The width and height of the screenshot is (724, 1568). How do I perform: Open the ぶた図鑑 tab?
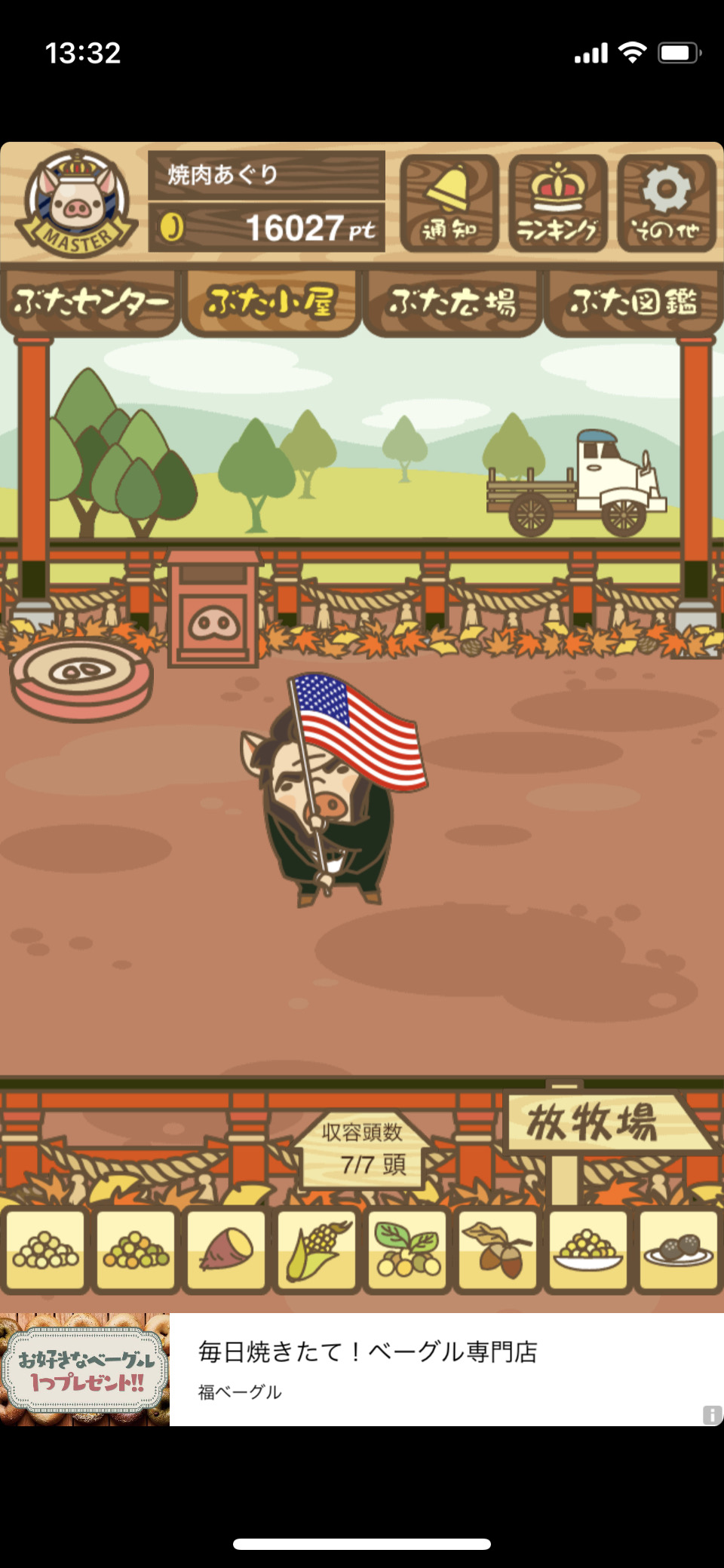point(633,302)
